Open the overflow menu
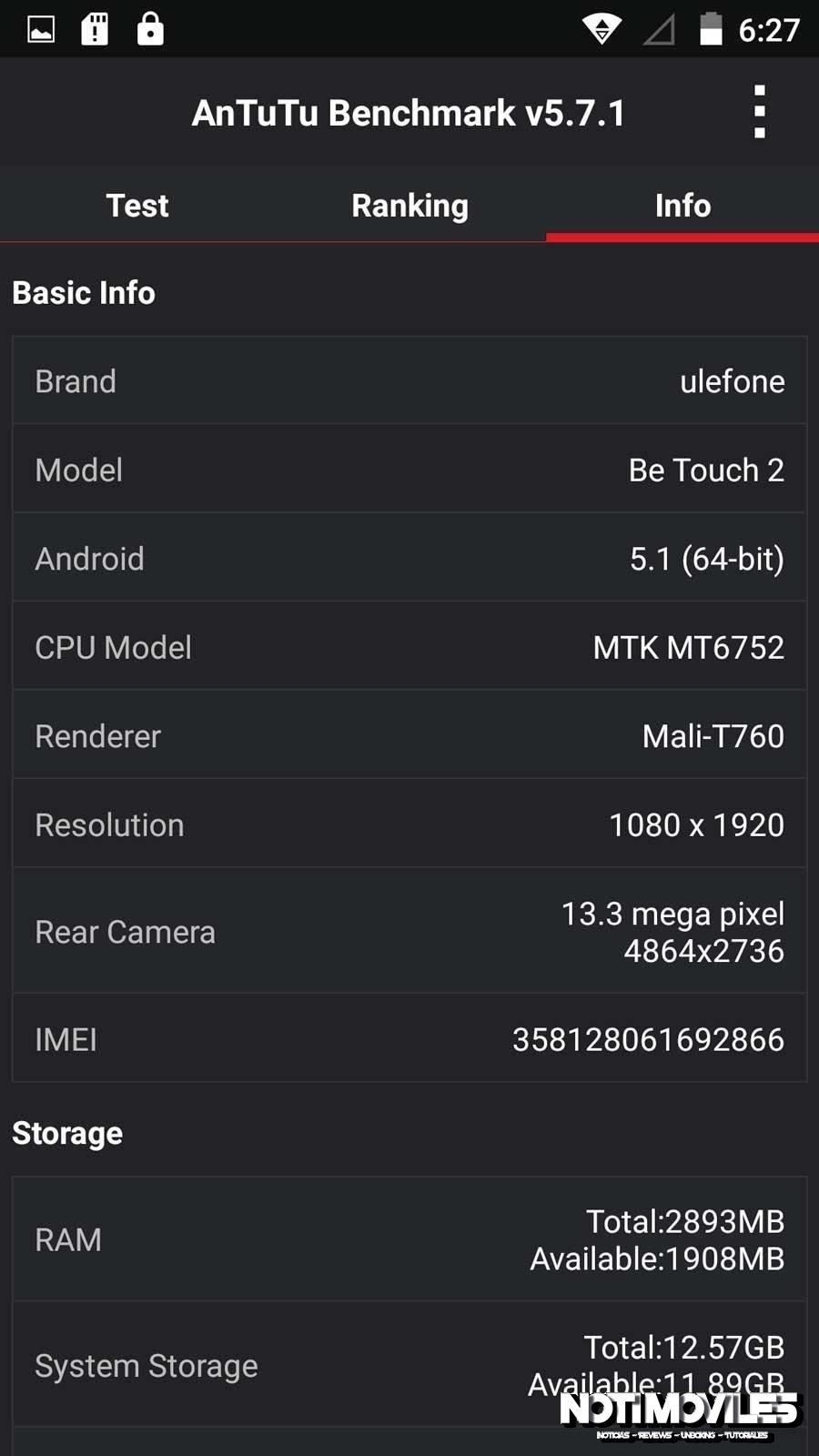The height and width of the screenshot is (1456, 819). tap(759, 112)
